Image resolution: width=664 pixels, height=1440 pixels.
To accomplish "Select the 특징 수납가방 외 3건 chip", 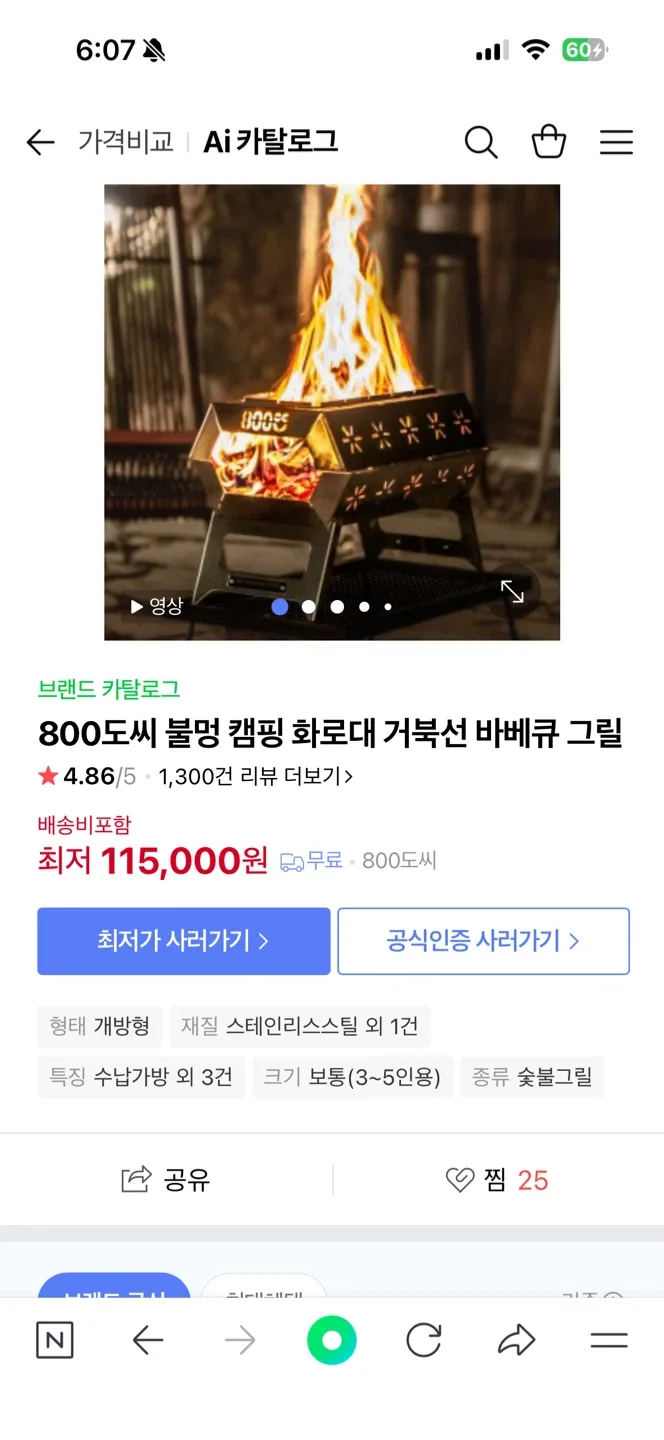I will coord(141,1077).
